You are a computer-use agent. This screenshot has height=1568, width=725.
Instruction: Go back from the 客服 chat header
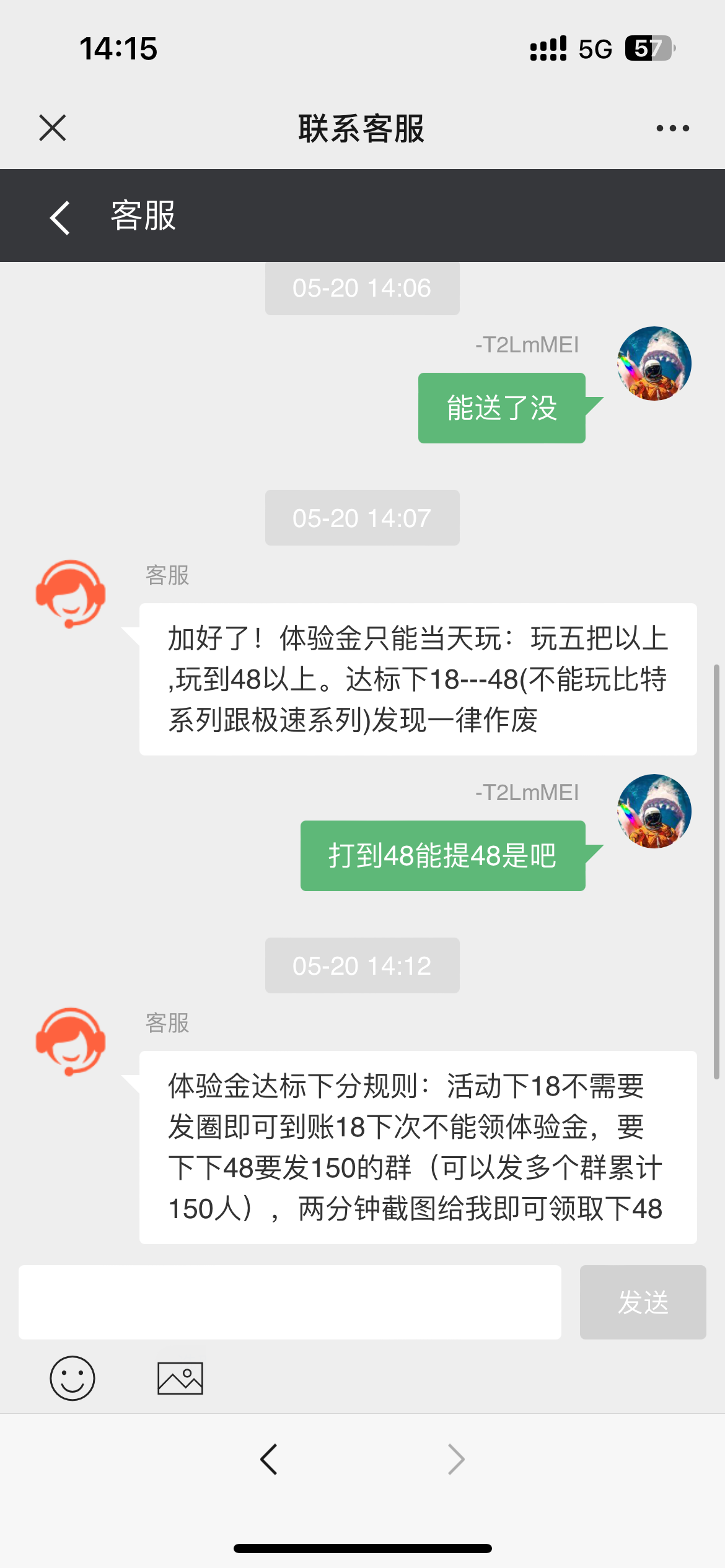click(x=60, y=217)
